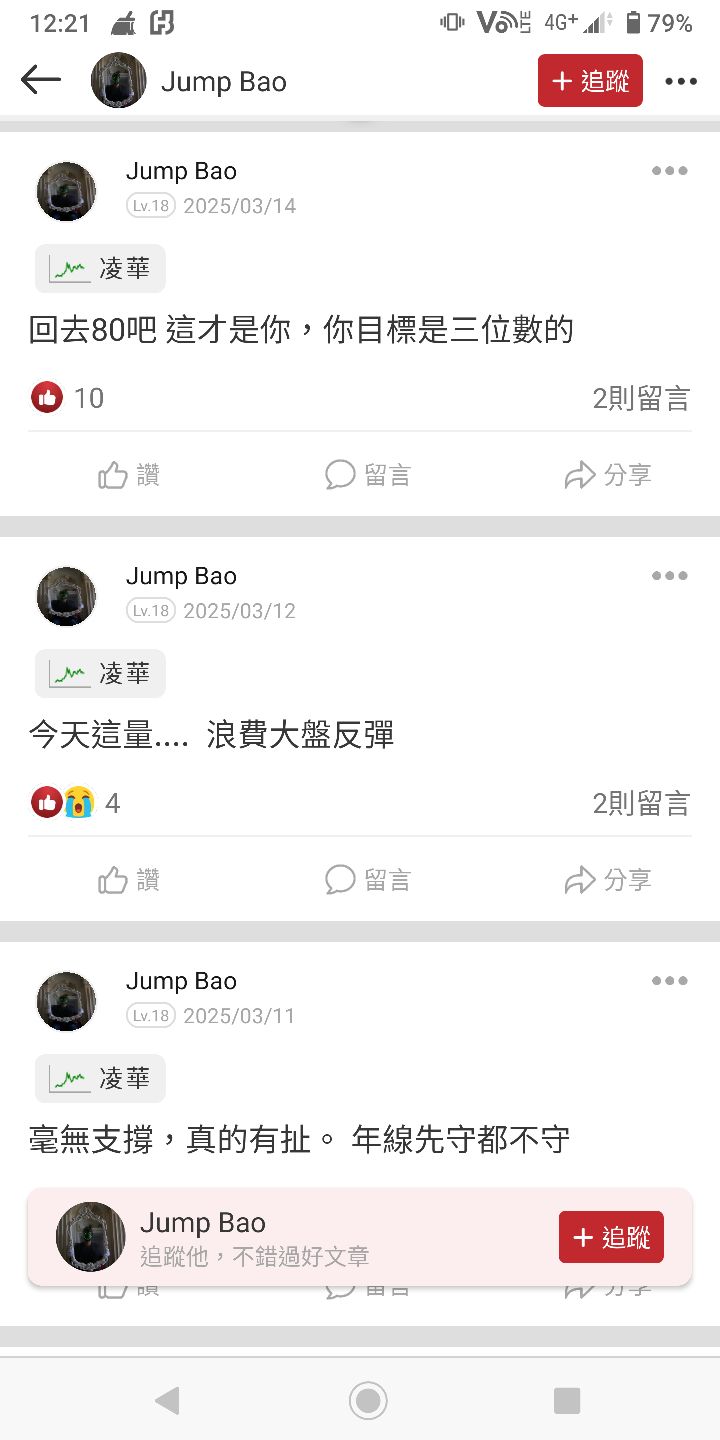Screen dimensions: 720x1440
Task: View the 2則留言 on the 2025/03/12 post
Action: pos(640,803)
